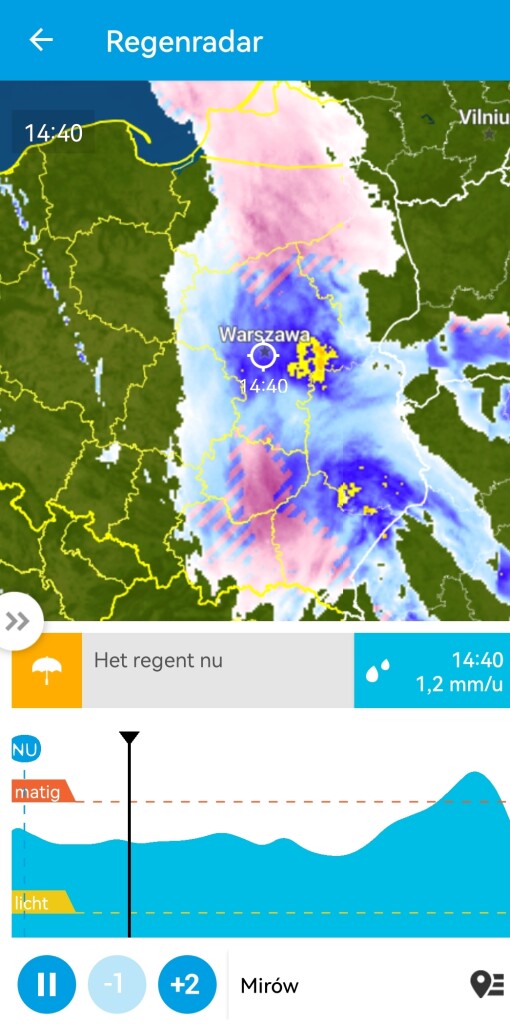Go back using the arrow in the header
The image size is (510, 1024).
[x=40, y=40]
